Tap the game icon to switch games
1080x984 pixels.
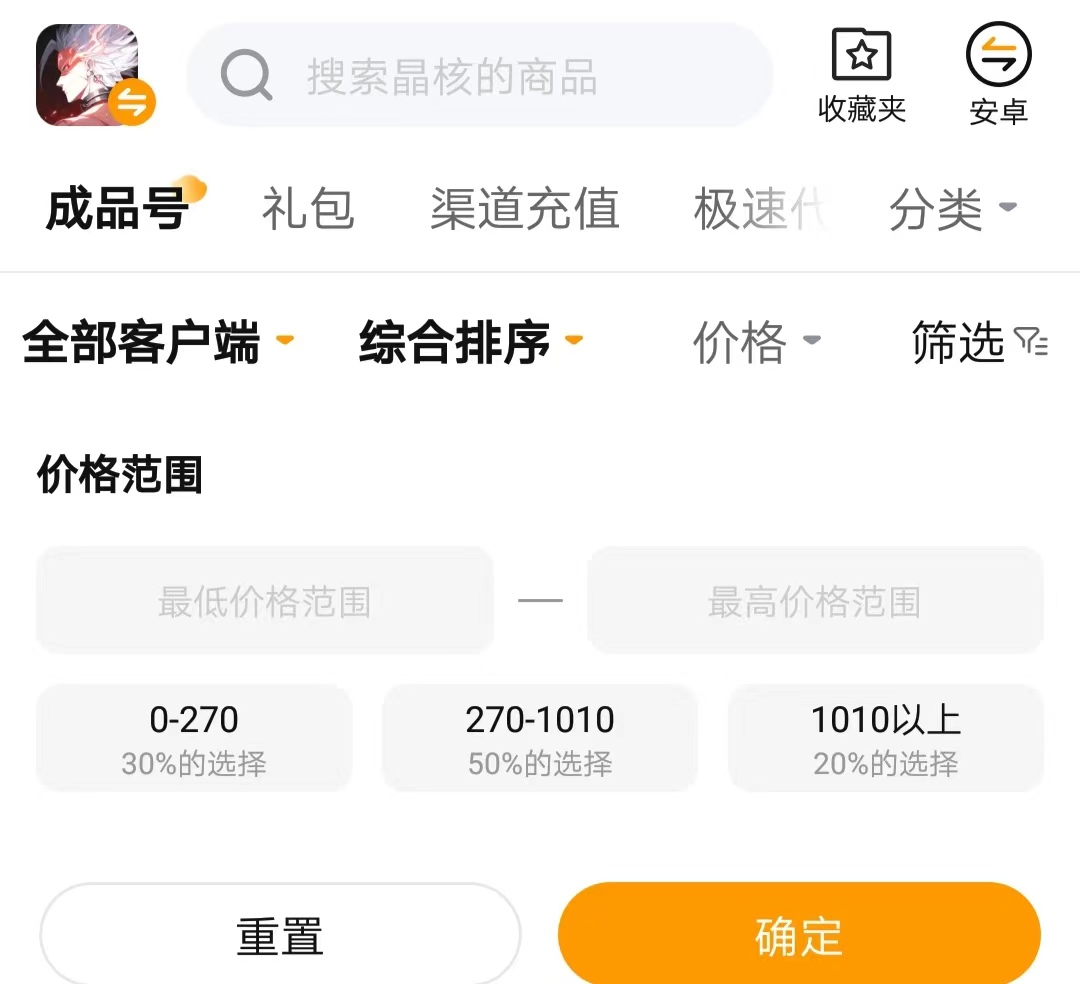(x=90, y=76)
